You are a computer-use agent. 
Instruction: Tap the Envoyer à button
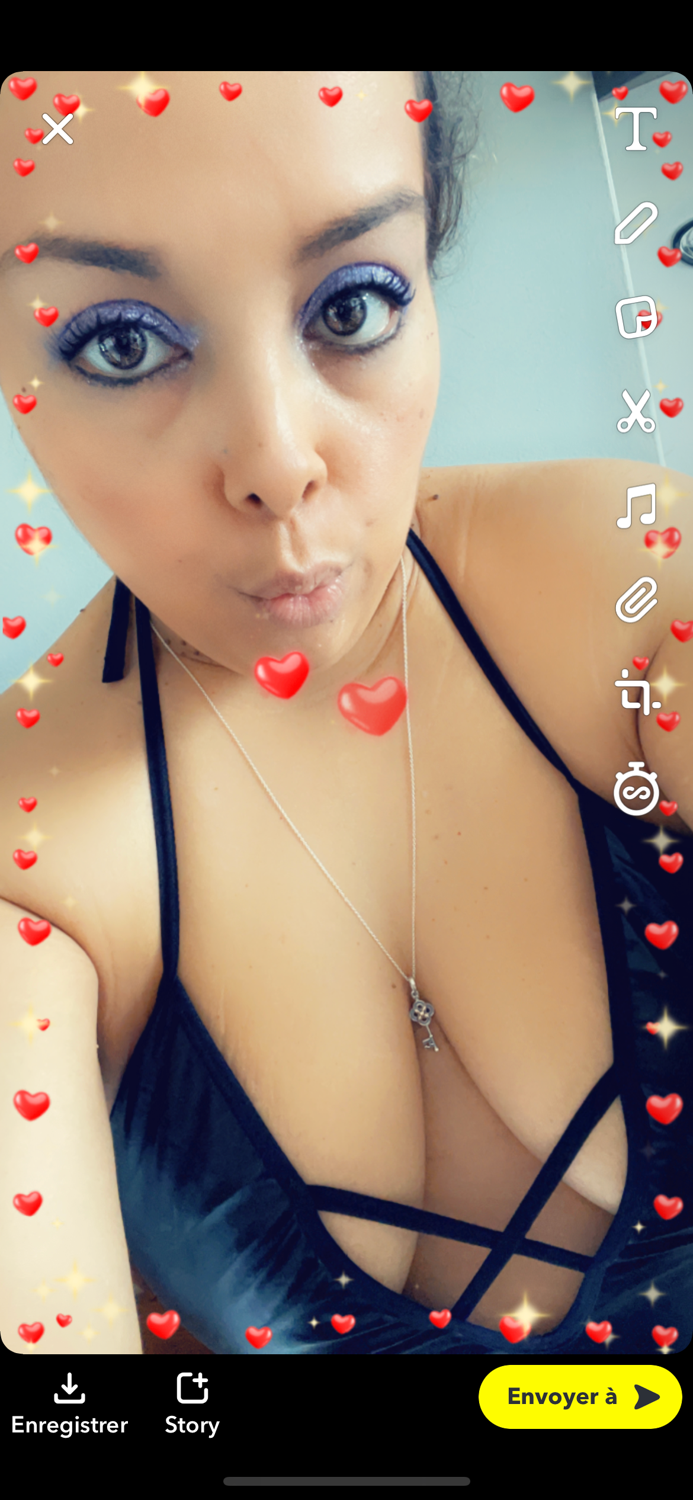click(580, 1397)
